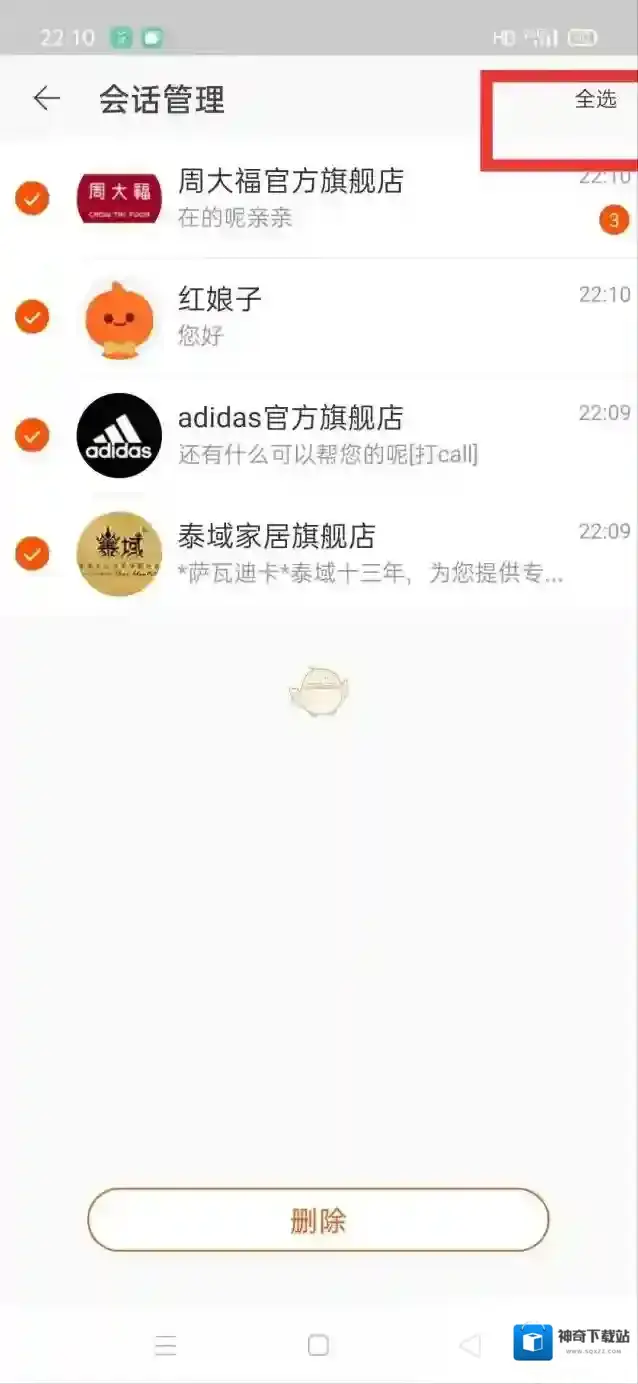638x1384 pixels.
Task: Tap the 删除 button to delete selected
Action: 318,1220
